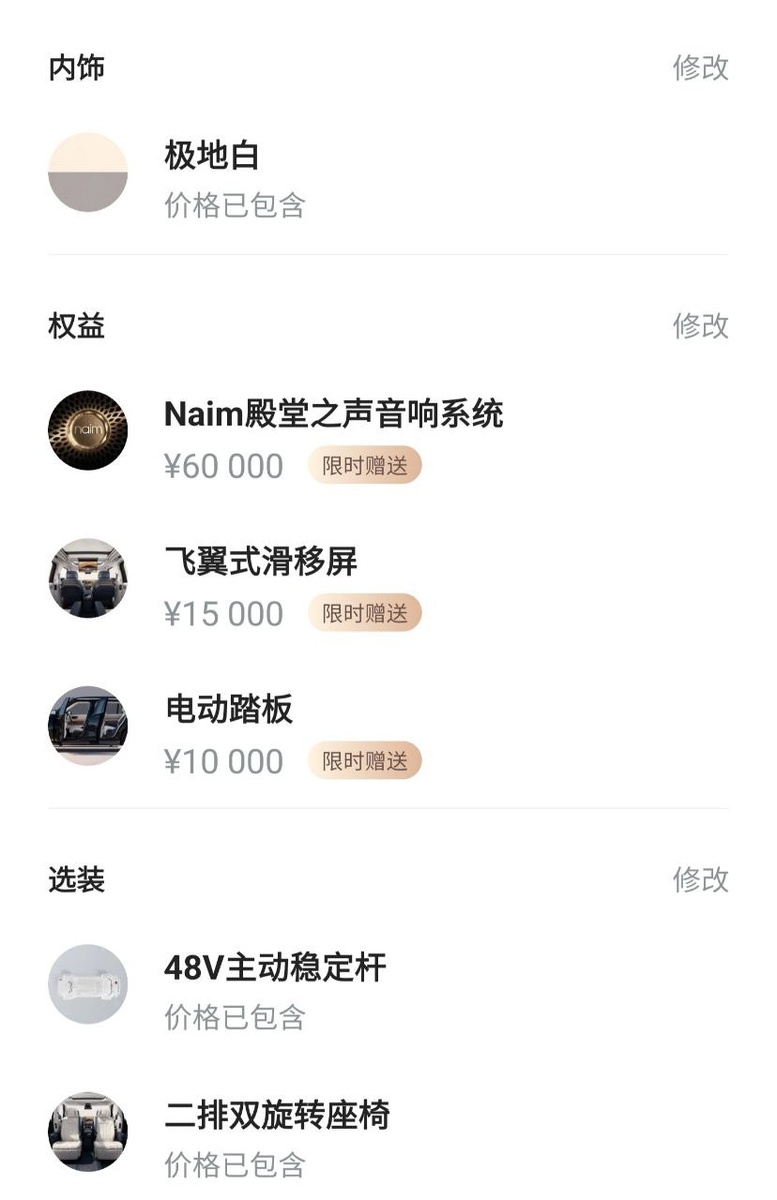Tap 修改 next to 内饰 section
This screenshot has width=777, height=1200.
(700, 68)
